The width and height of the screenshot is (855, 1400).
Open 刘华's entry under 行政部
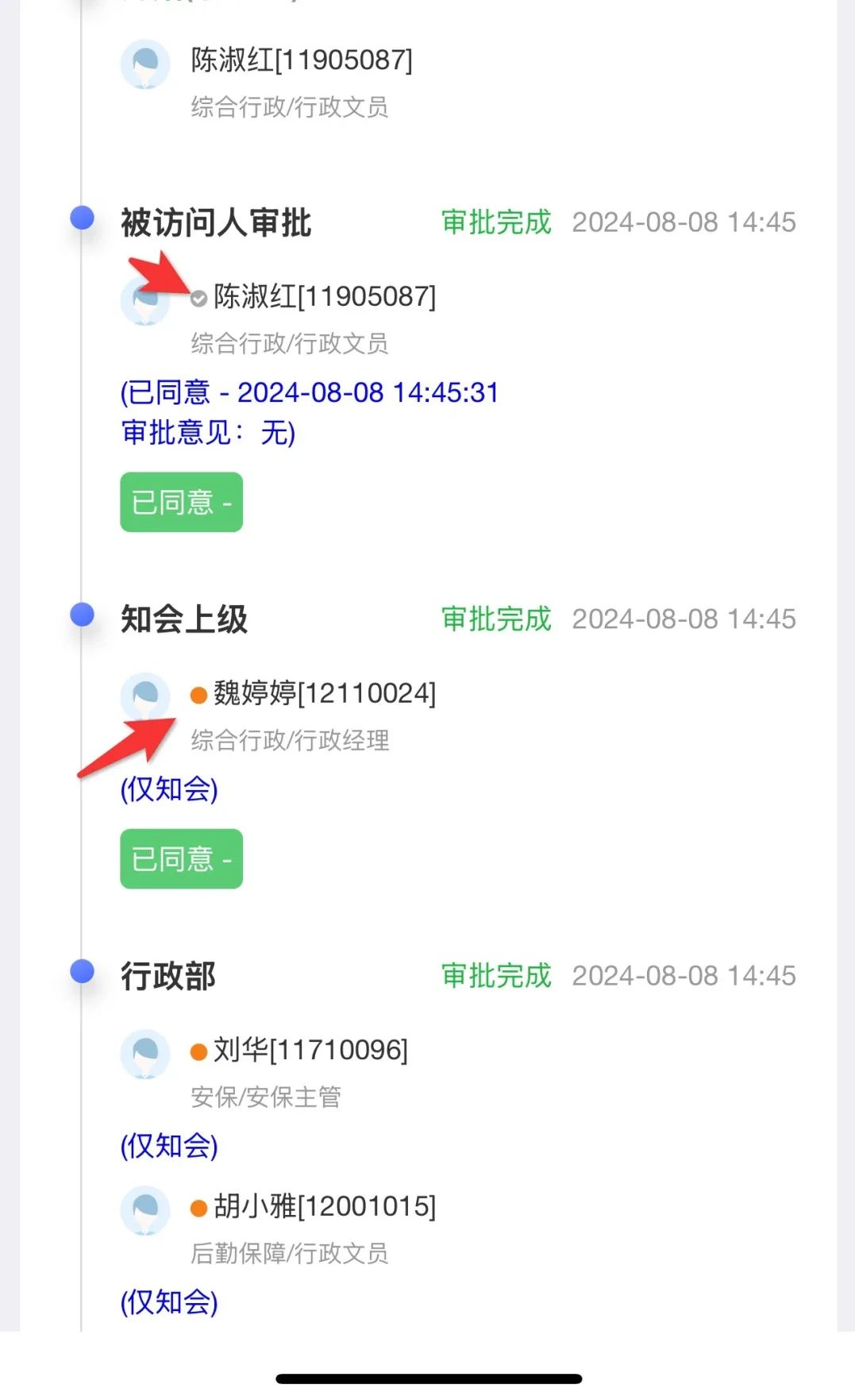coord(310,1050)
